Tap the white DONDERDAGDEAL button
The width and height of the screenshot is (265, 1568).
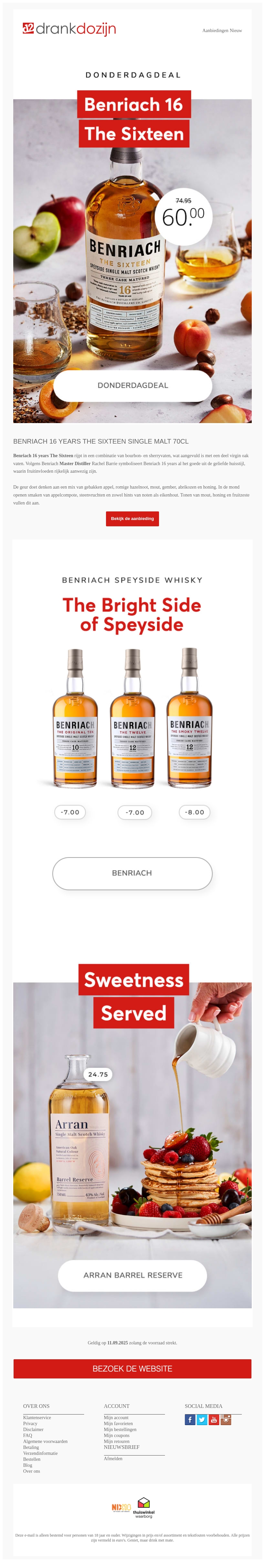133,385
